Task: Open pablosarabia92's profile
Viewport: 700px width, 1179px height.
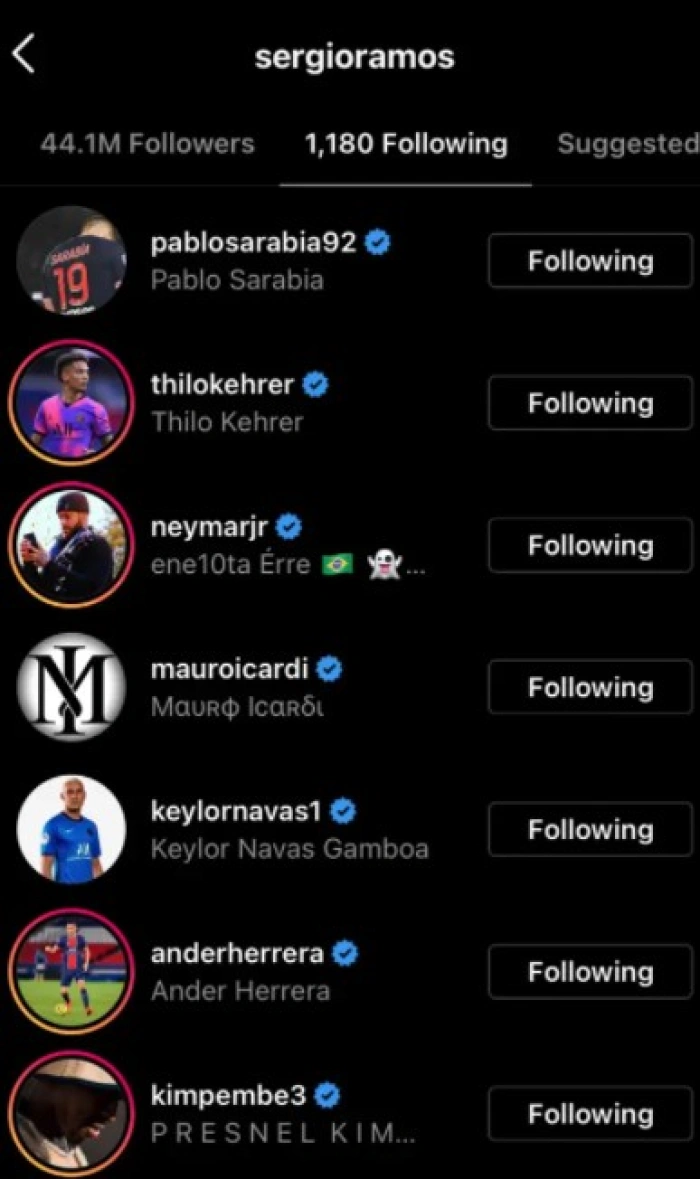Action: (253, 243)
